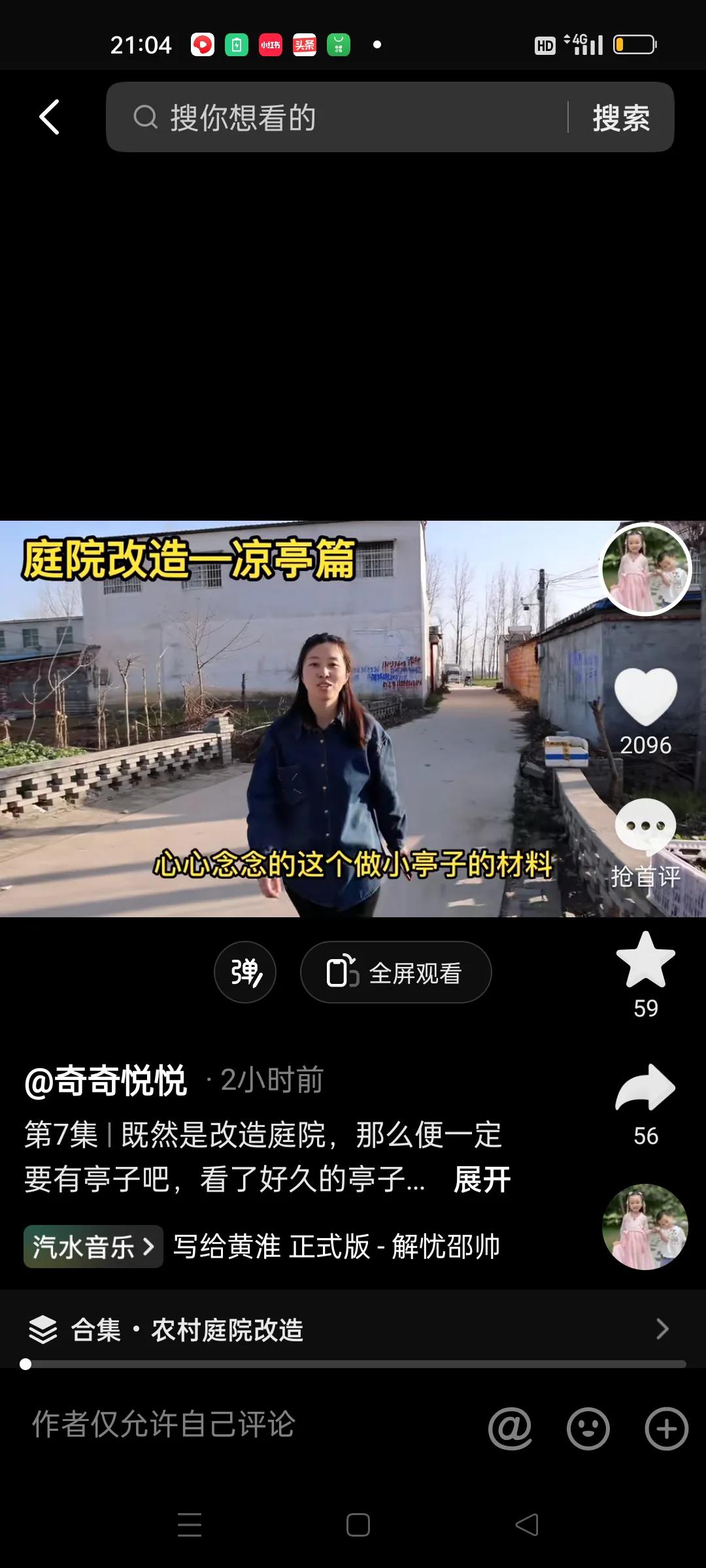Screen dimensions: 706x1568
Task: Expand the description with 展开
Action: coord(482,1180)
